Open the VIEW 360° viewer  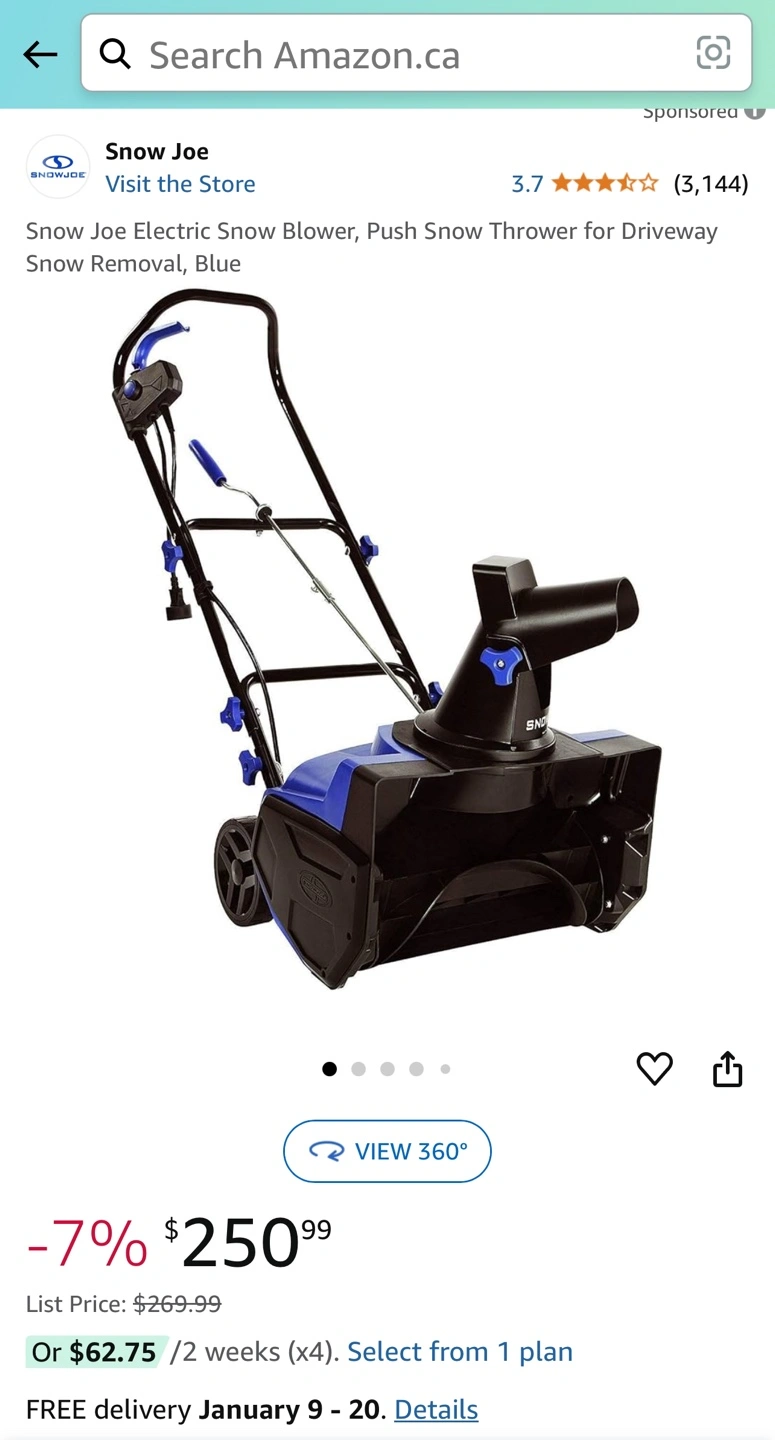coord(387,1151)
